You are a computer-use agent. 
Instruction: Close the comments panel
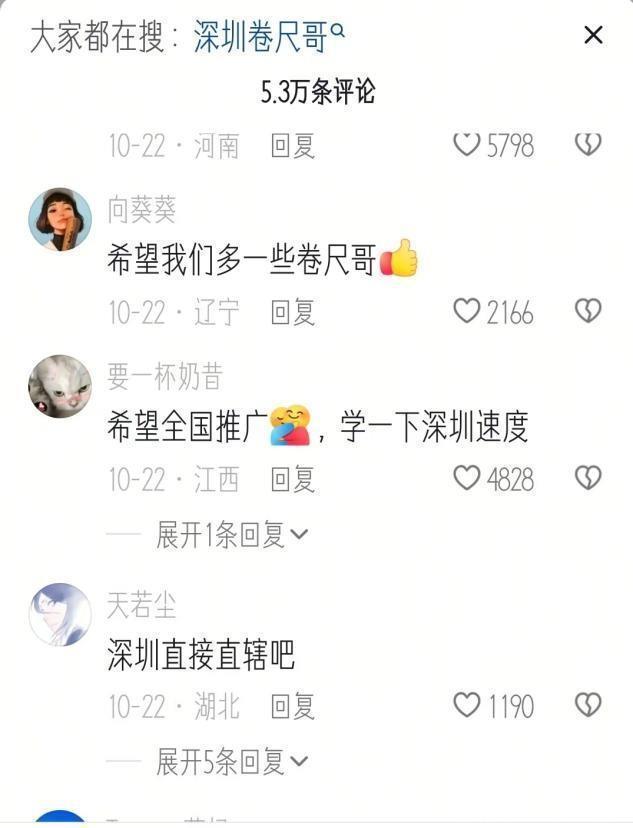click(x=593, y=36)
